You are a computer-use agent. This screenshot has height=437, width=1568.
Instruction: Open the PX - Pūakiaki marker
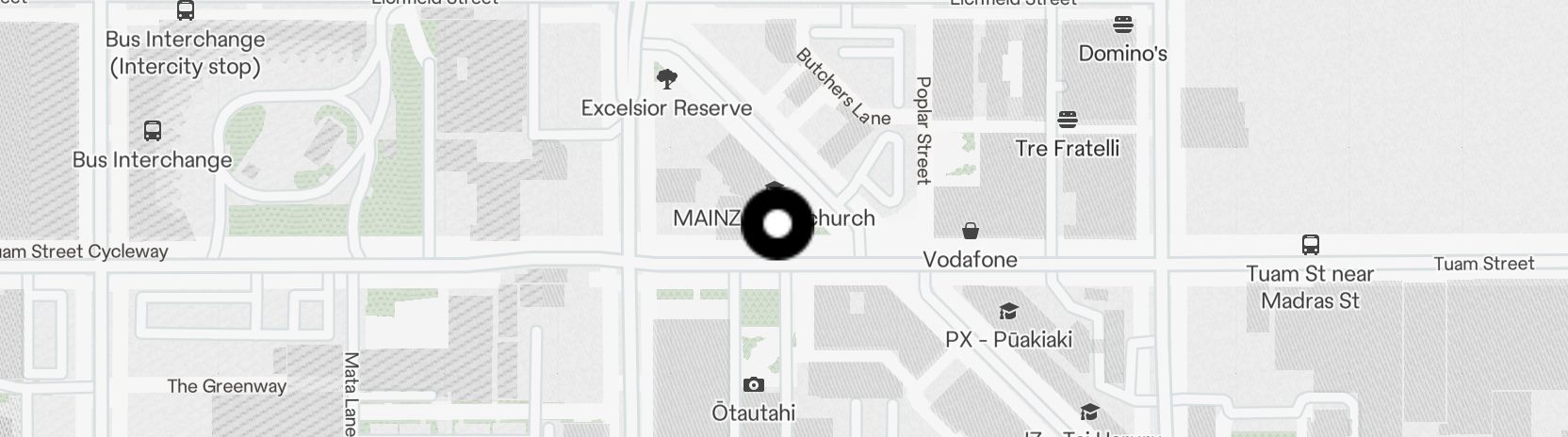coord(1008,312)
